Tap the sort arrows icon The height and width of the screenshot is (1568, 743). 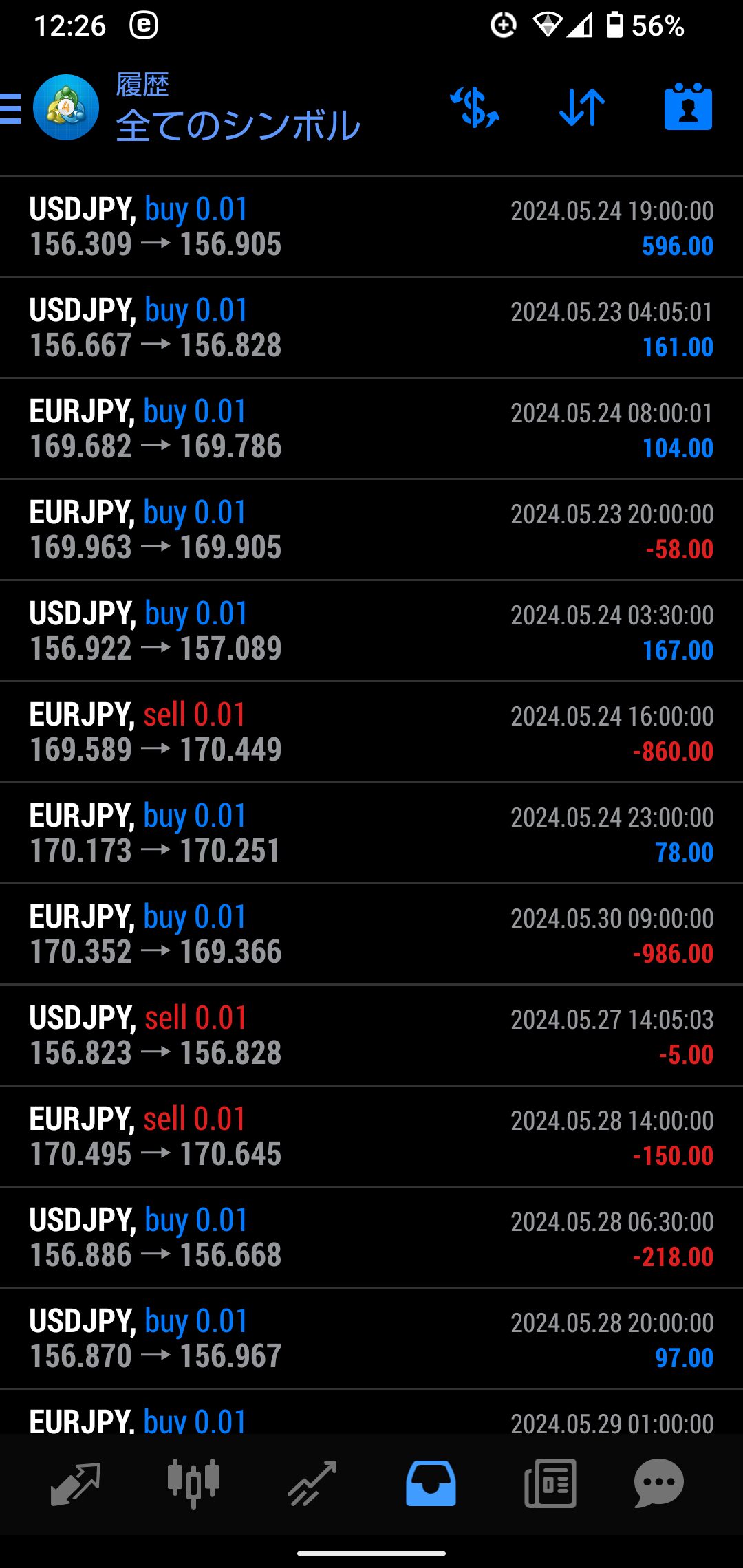point(582,107)
